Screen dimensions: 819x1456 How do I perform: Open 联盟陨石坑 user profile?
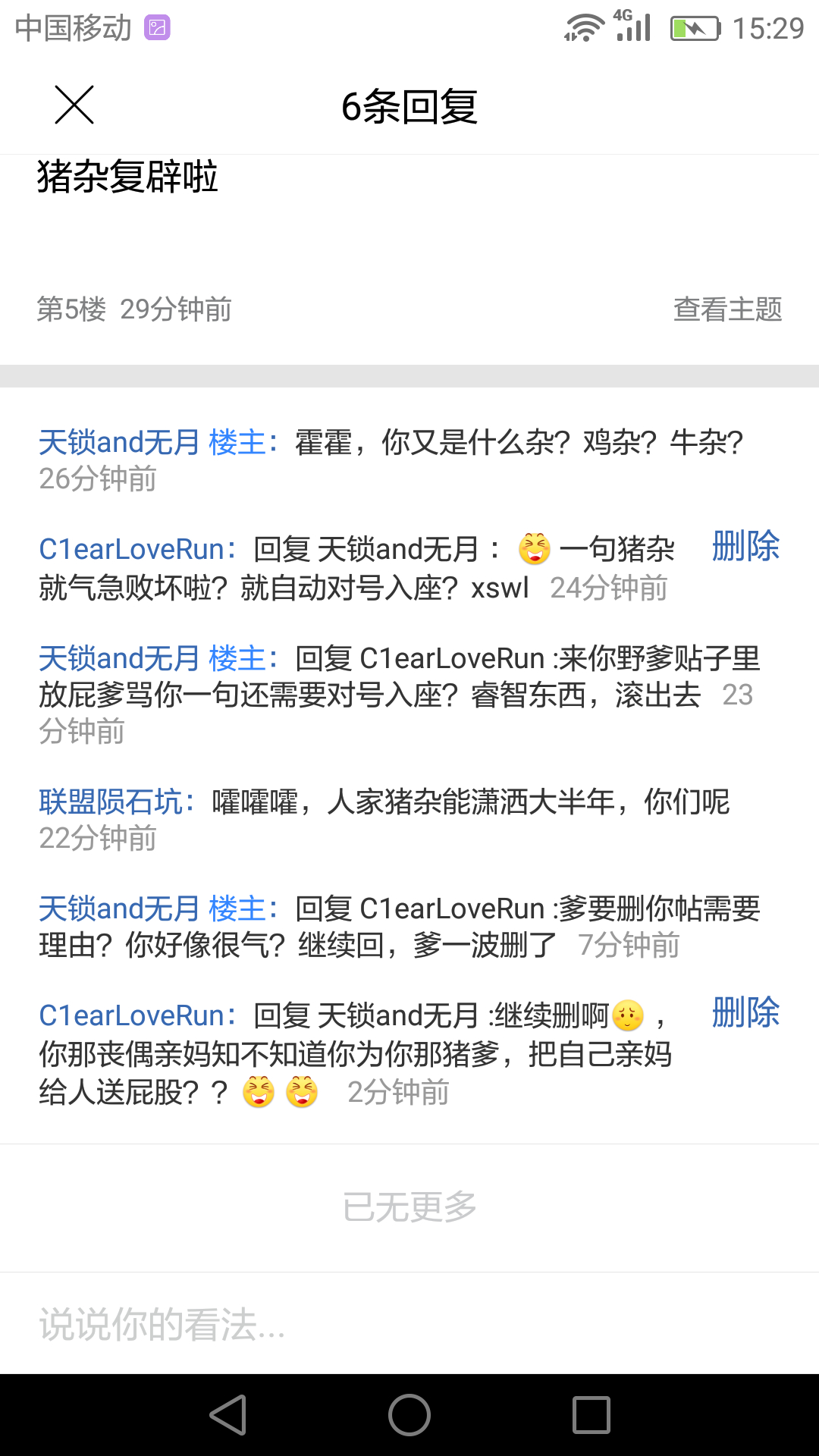111,802
